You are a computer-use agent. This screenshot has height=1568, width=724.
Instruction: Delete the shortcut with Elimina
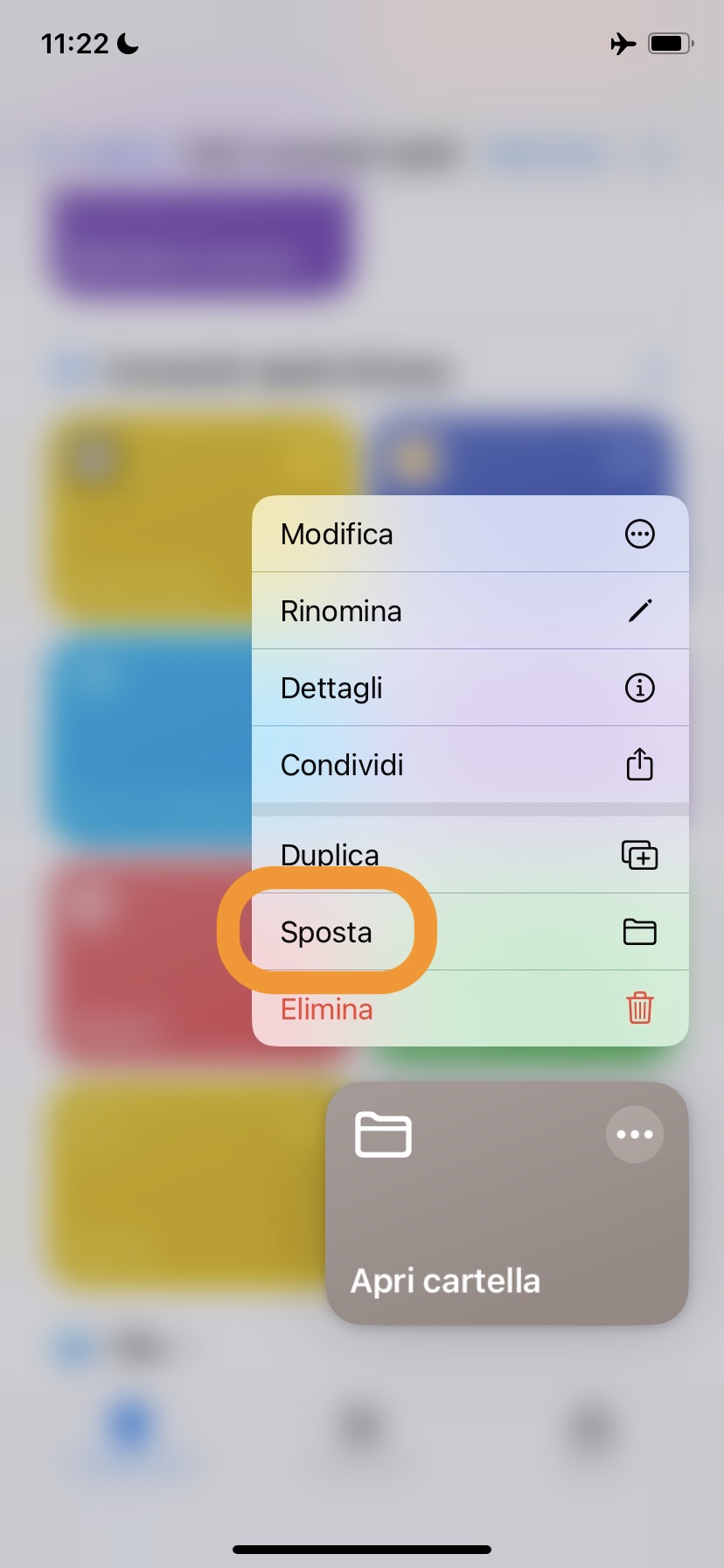[470, 1009]
